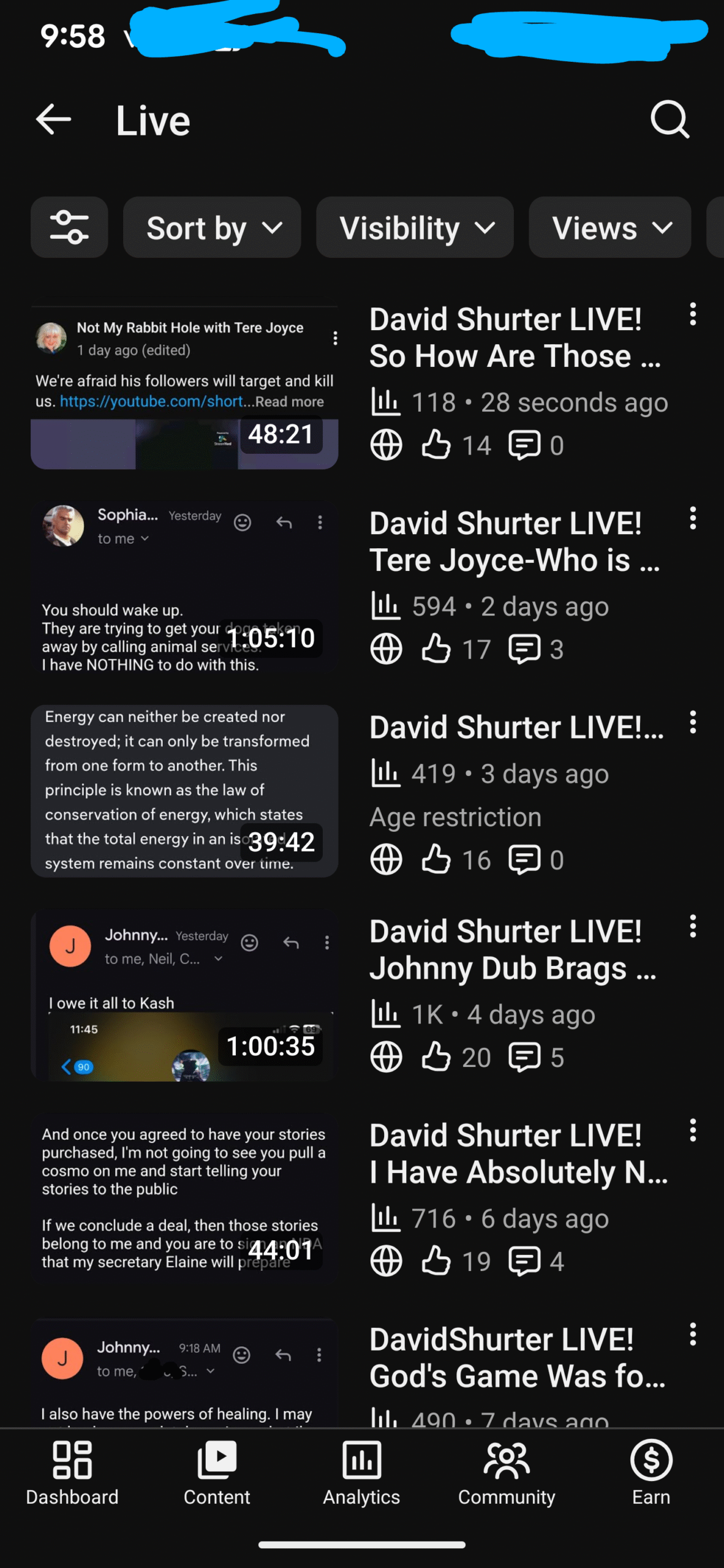Open the filter sliders chip
Screen dimensions: 724x1568
[x=69, y=227]
